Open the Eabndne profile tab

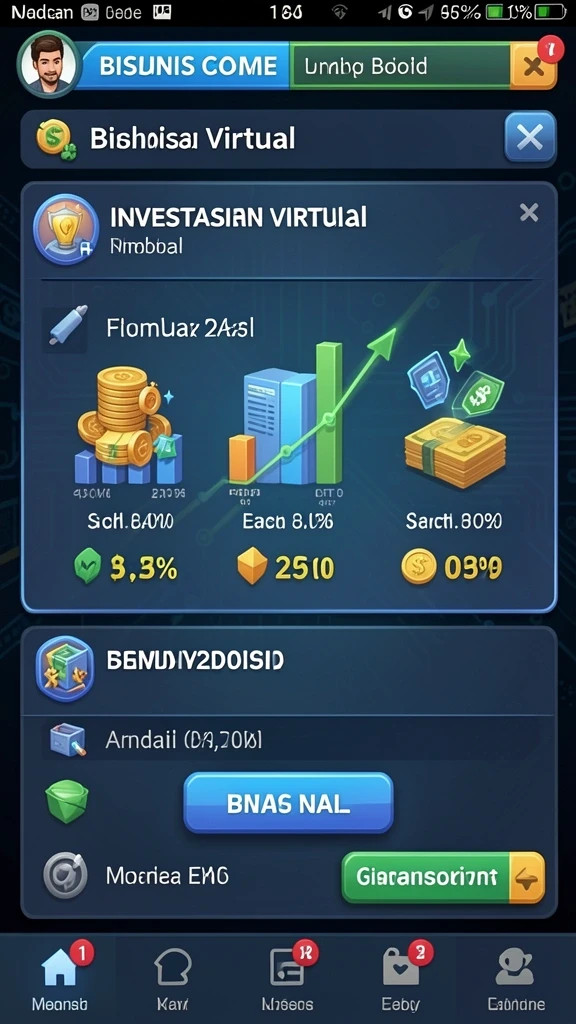point(516,976)
